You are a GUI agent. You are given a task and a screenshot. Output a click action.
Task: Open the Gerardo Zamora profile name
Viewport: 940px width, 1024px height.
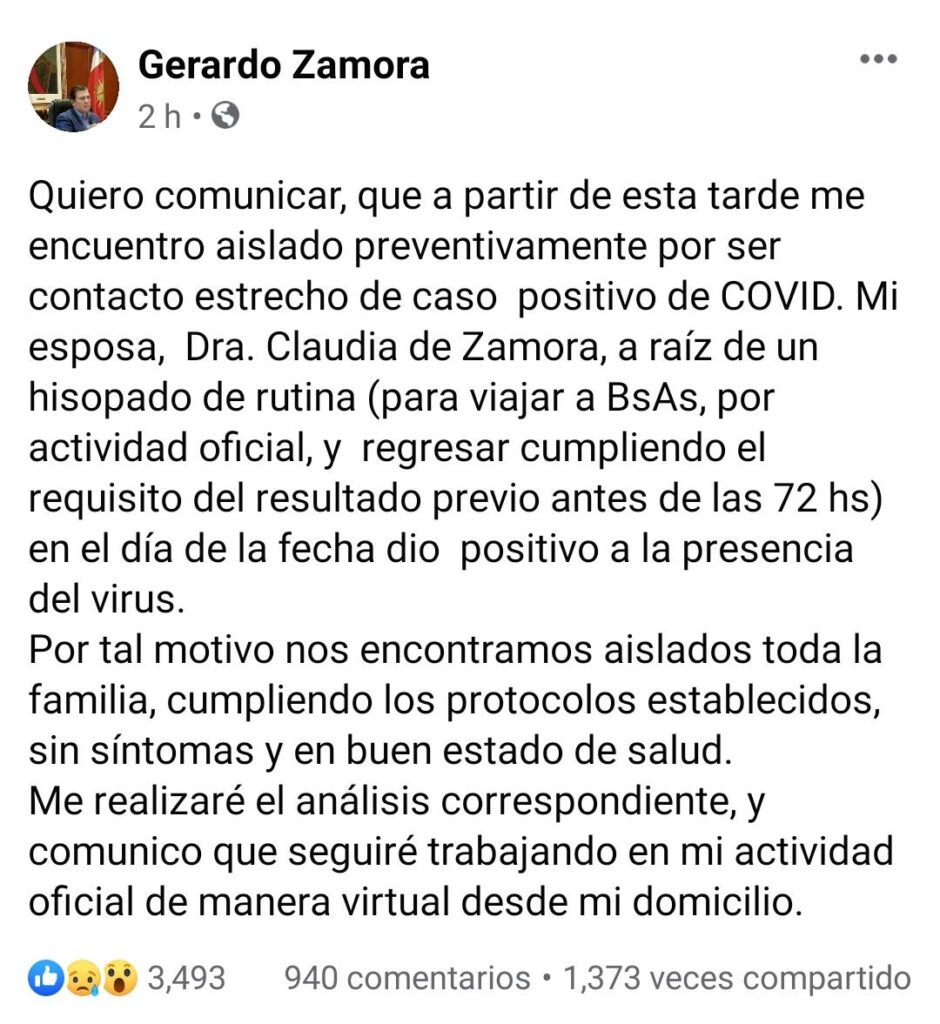coord(283,65)
